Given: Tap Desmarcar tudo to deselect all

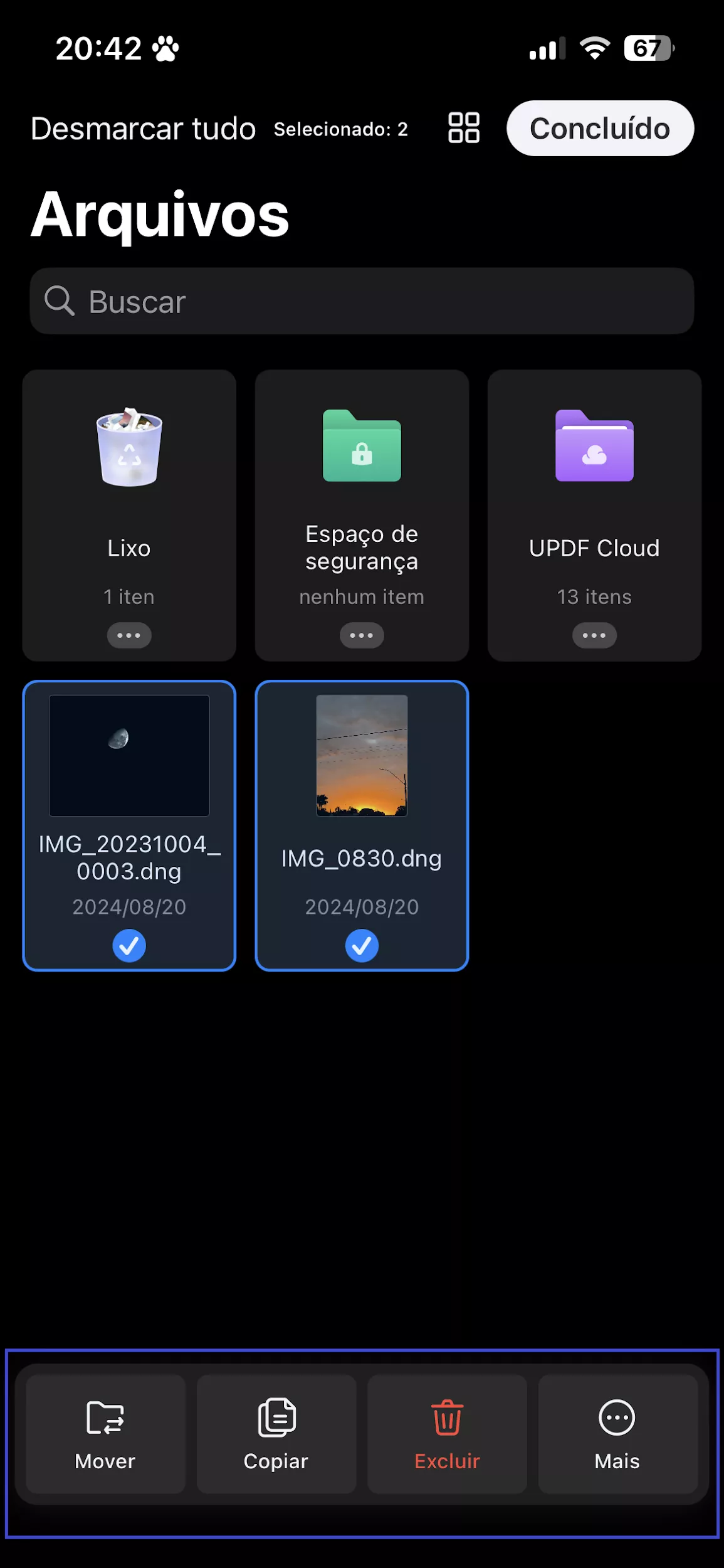Looking at the screenshot, I should pos(143,129).
